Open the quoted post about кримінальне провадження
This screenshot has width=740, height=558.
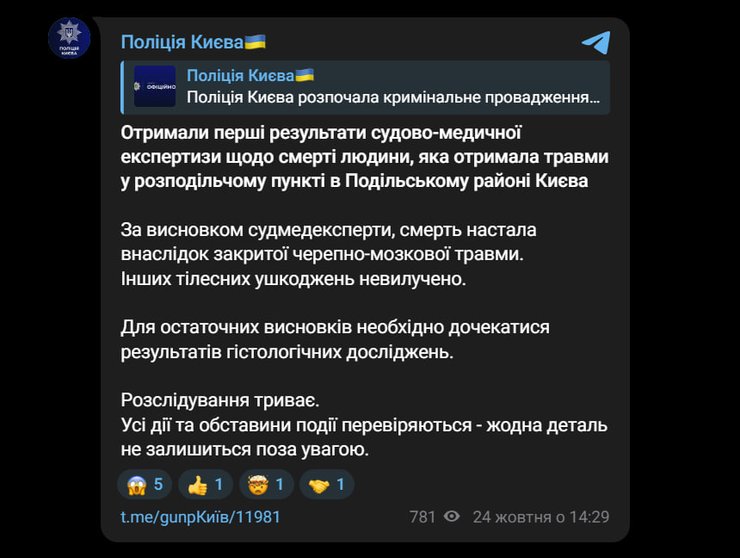coord(366,87)
